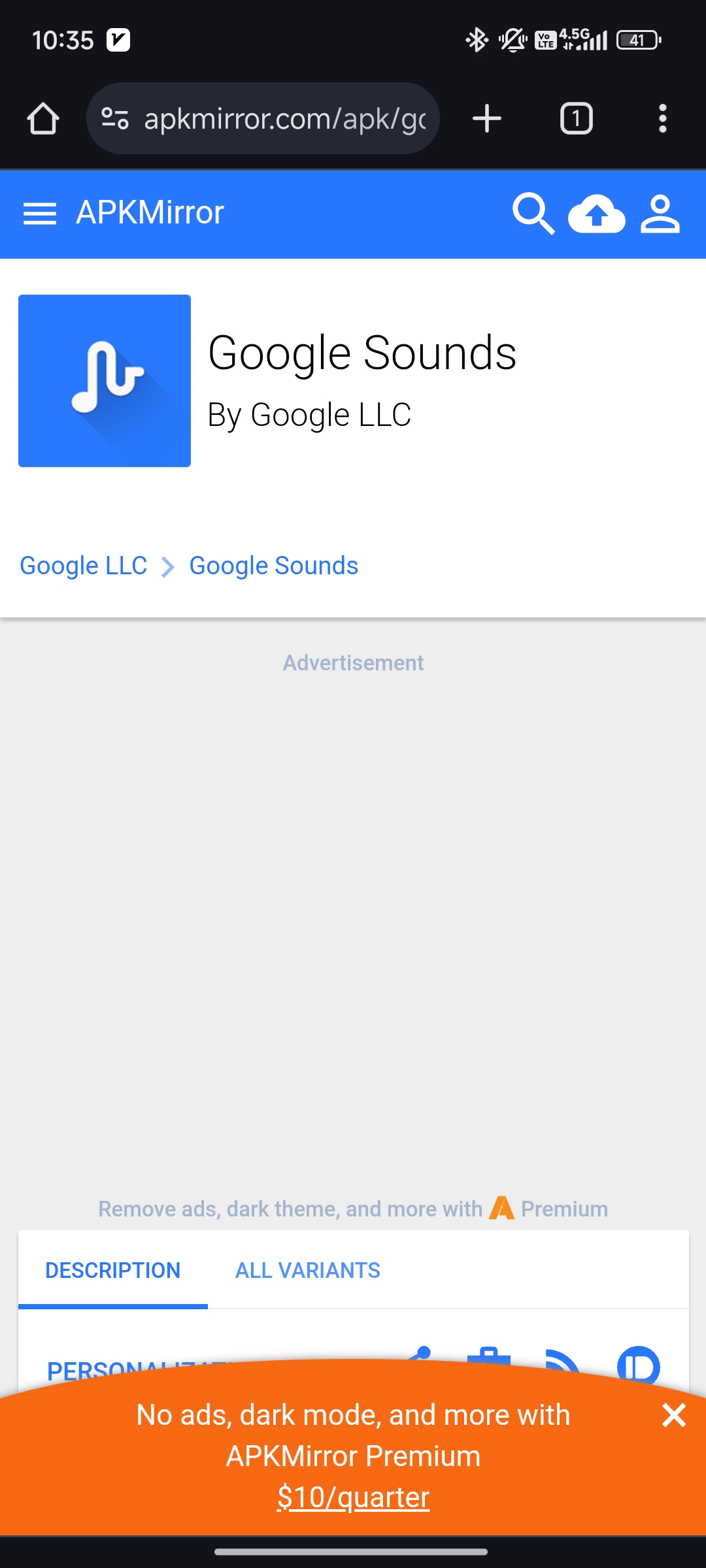Switch to the All Variants tab
The height and width of the screenshot is (1568, 706).
(x=308, y=1270)
